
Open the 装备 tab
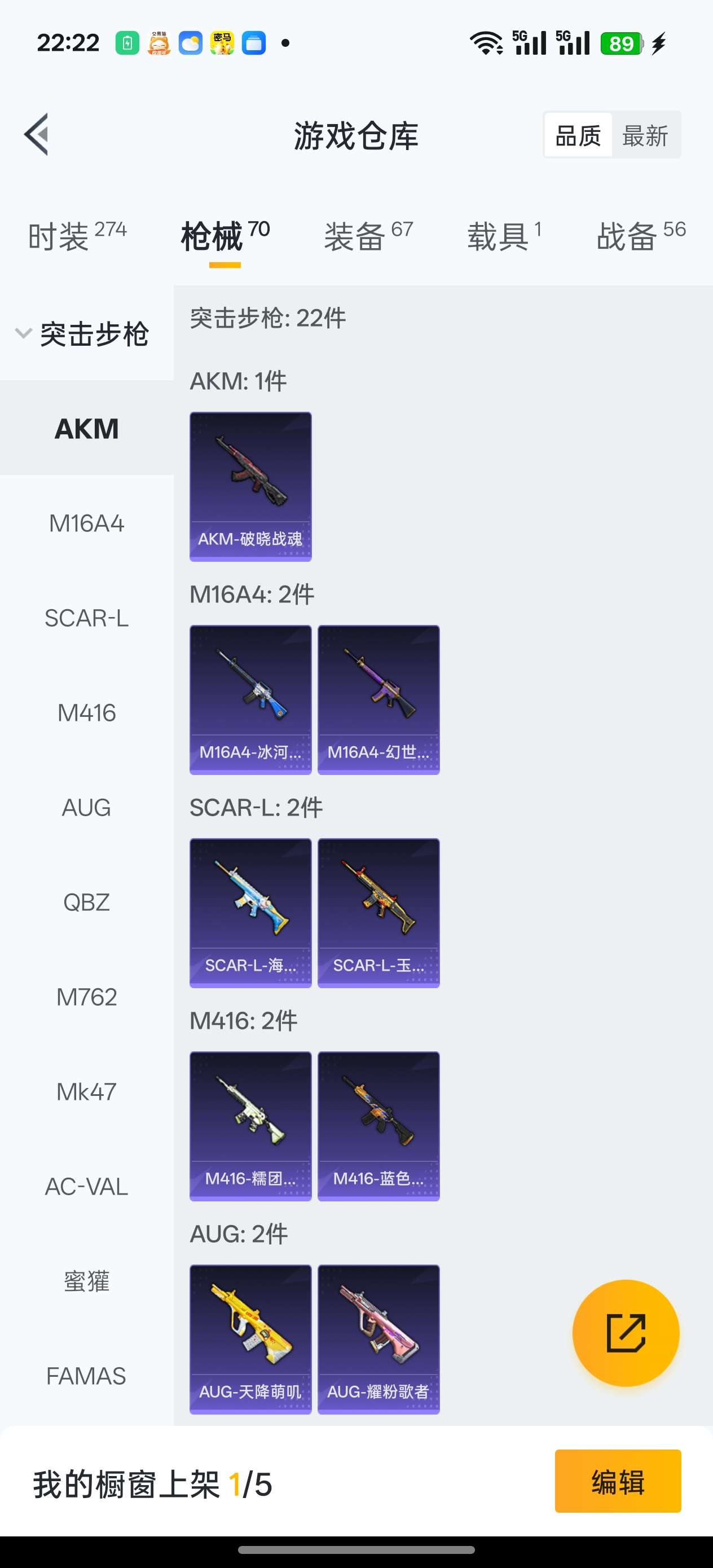[368, 236]
